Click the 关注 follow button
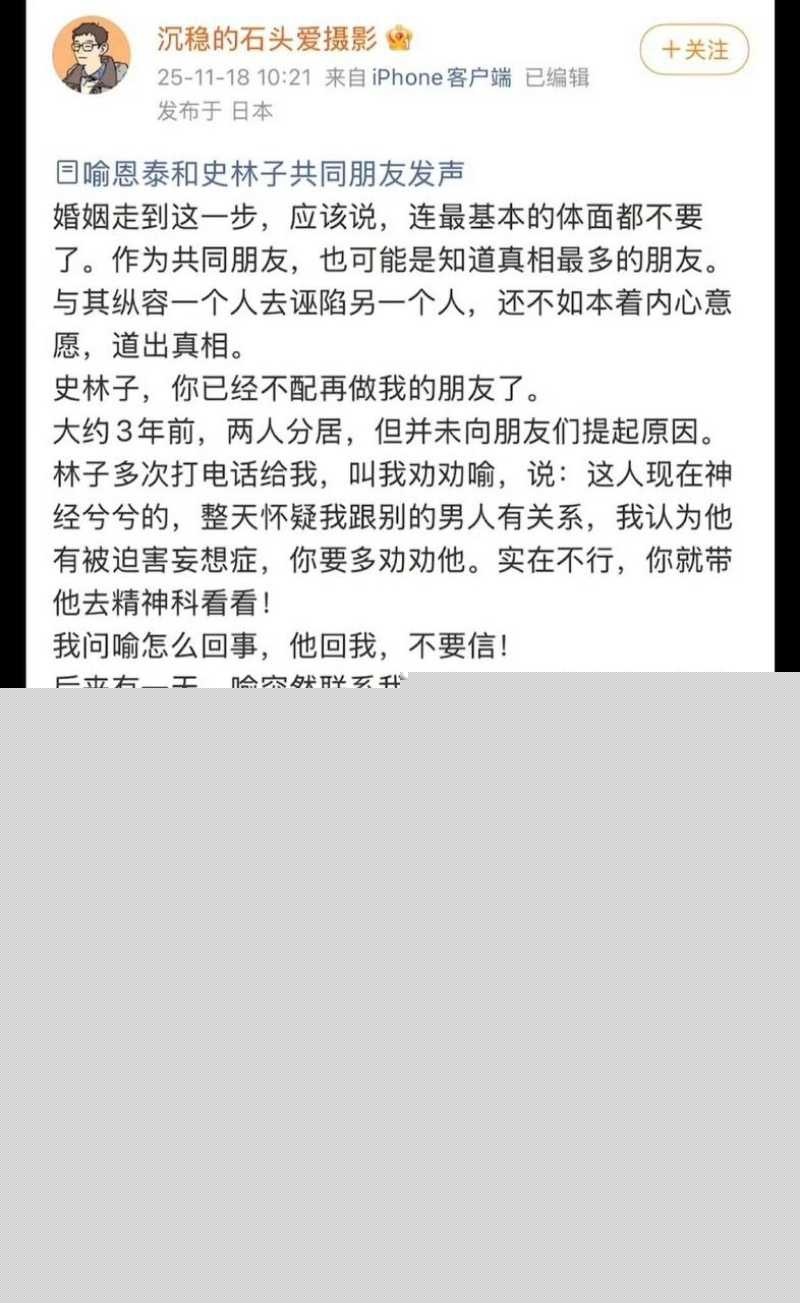 (x=694, y=48)
